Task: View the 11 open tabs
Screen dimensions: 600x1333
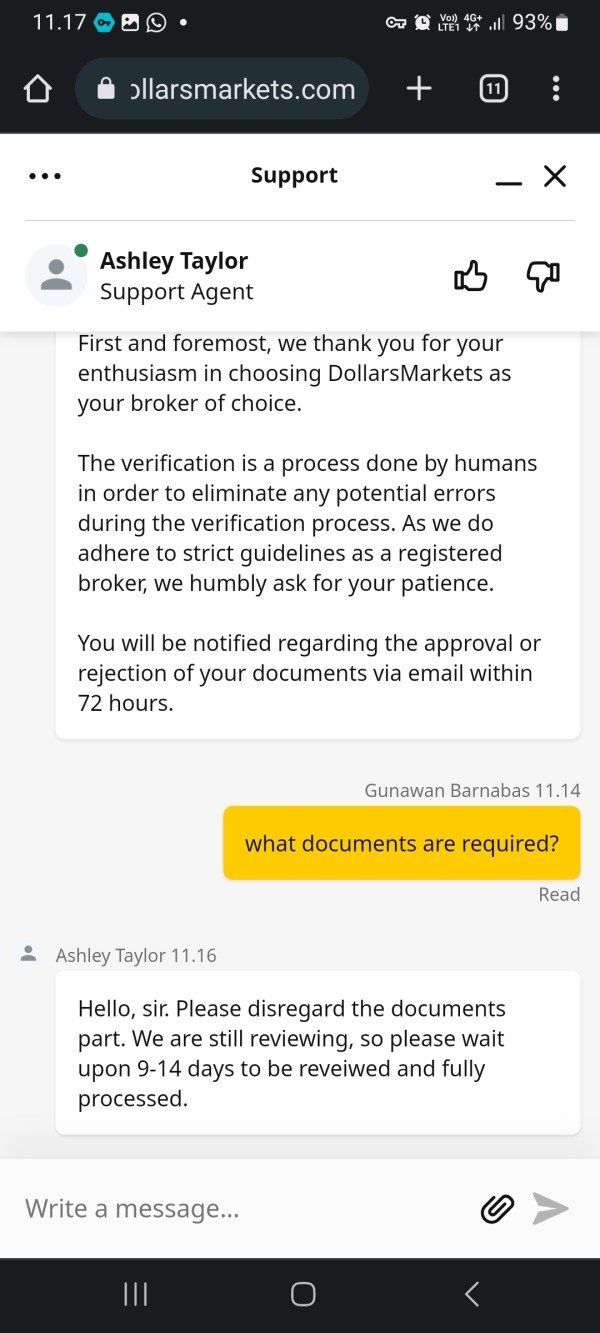Action: click(x=492, y=89)
